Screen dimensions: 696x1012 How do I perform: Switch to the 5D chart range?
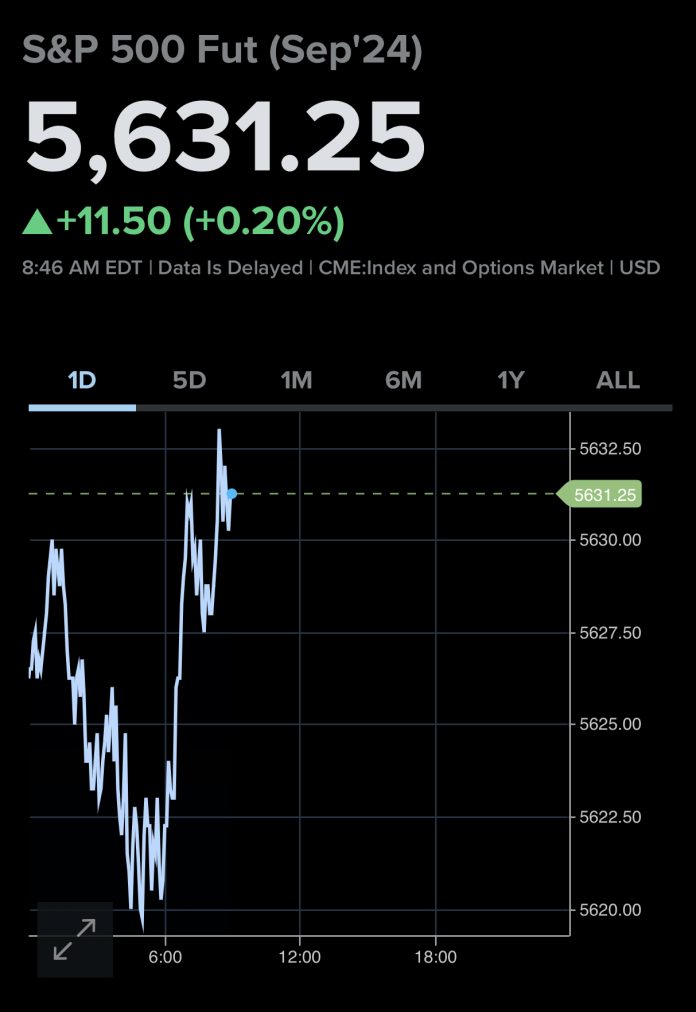coord(189,381)
